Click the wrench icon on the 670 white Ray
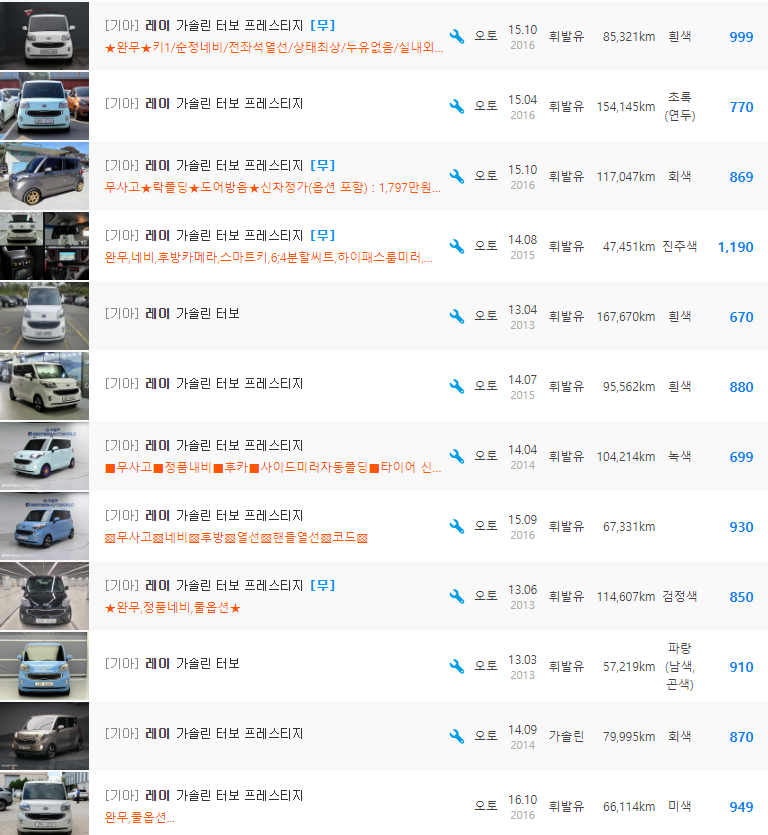 tap(455, 315)
